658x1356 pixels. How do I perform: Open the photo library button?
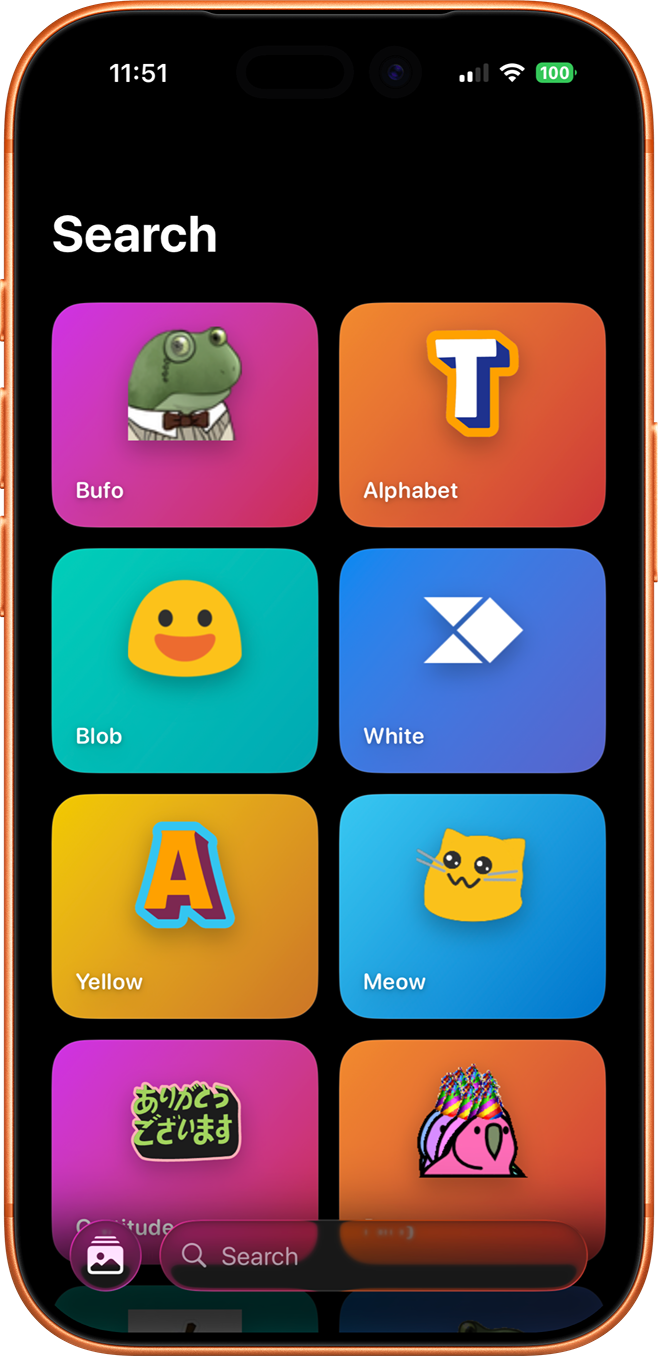click(105, 1256)
